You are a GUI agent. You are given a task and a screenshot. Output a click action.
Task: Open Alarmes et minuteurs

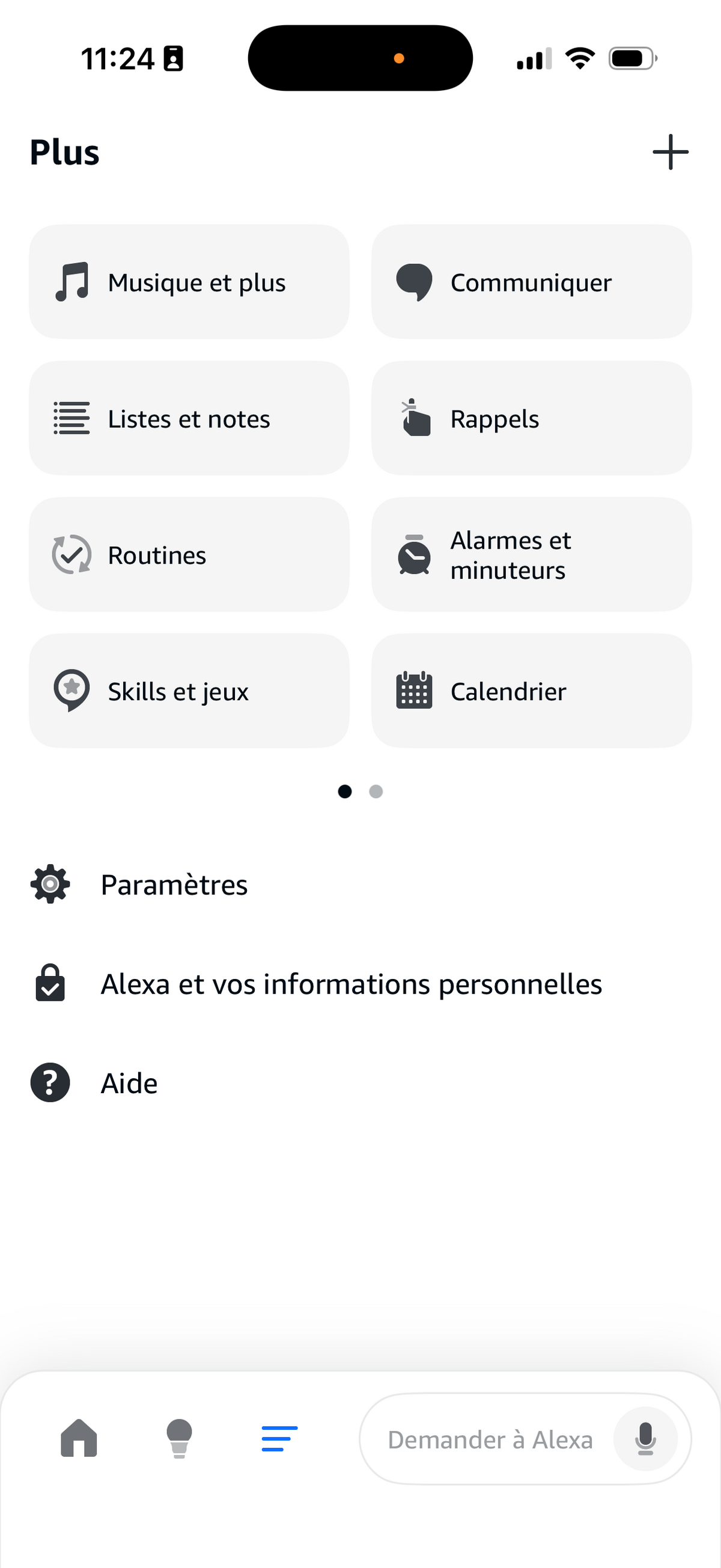click(x=531, y=555)
